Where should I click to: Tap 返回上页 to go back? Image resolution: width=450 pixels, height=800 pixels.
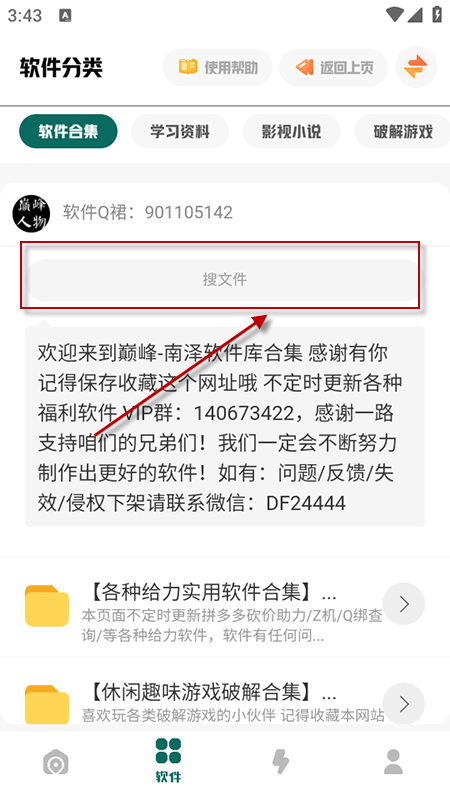(x=334, y=67)
